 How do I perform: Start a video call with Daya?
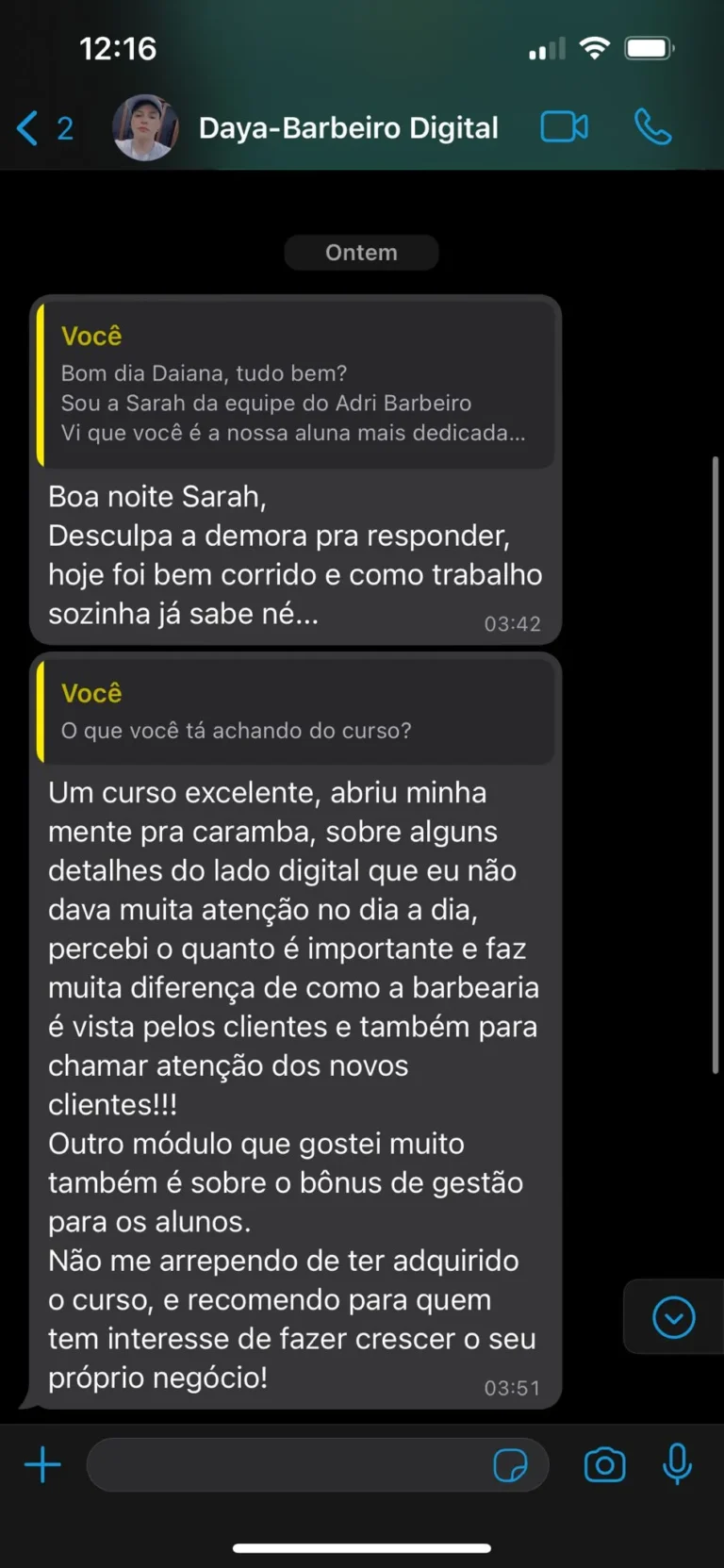[x=564, y=127]
